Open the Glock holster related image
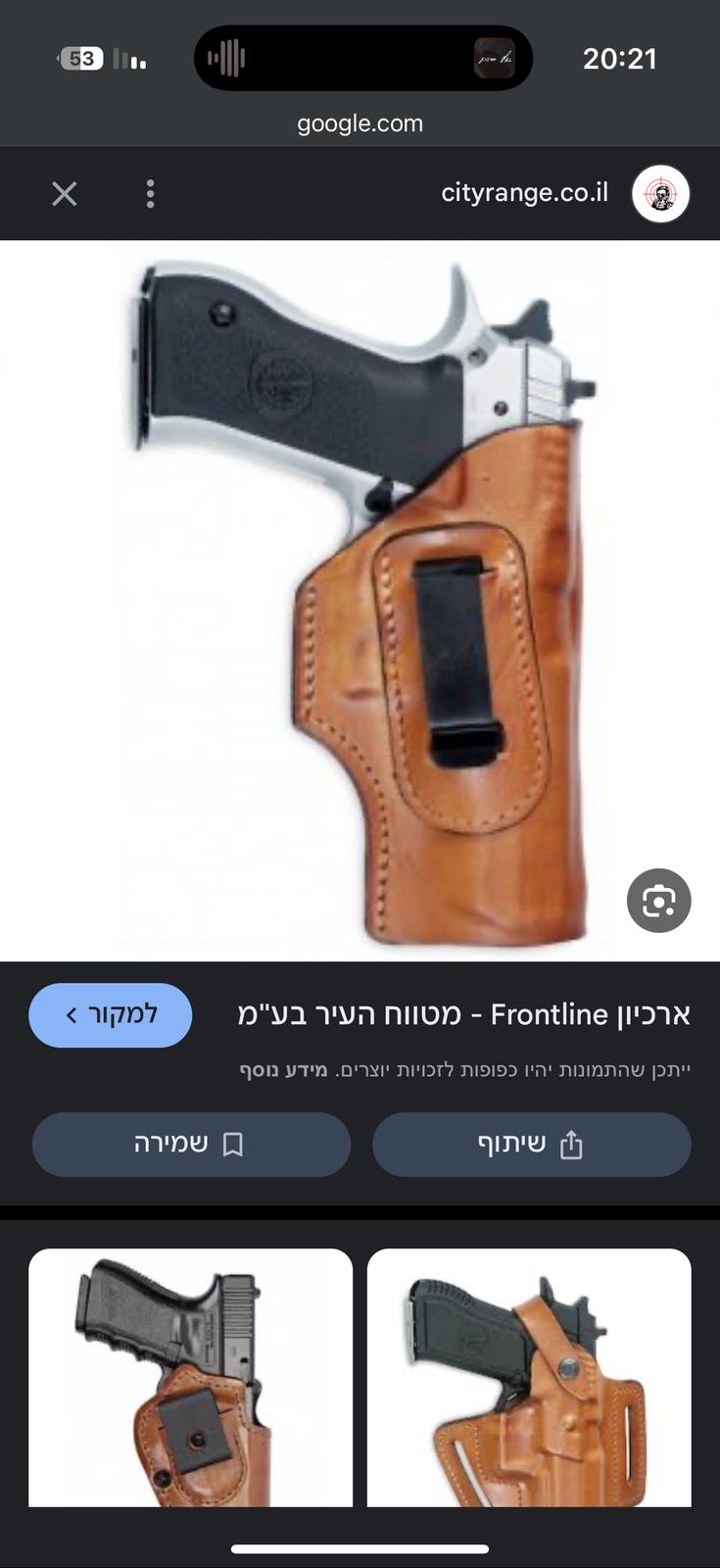The image size is (720, 1568). pyautogui.click(x=190, y=1377)
